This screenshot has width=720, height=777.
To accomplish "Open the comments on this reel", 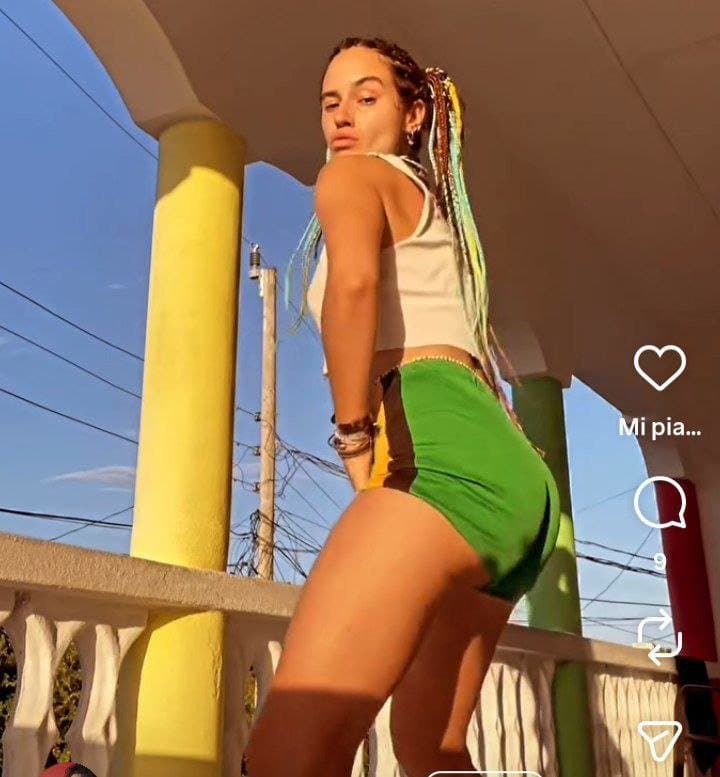I will (x=660, y=504).
